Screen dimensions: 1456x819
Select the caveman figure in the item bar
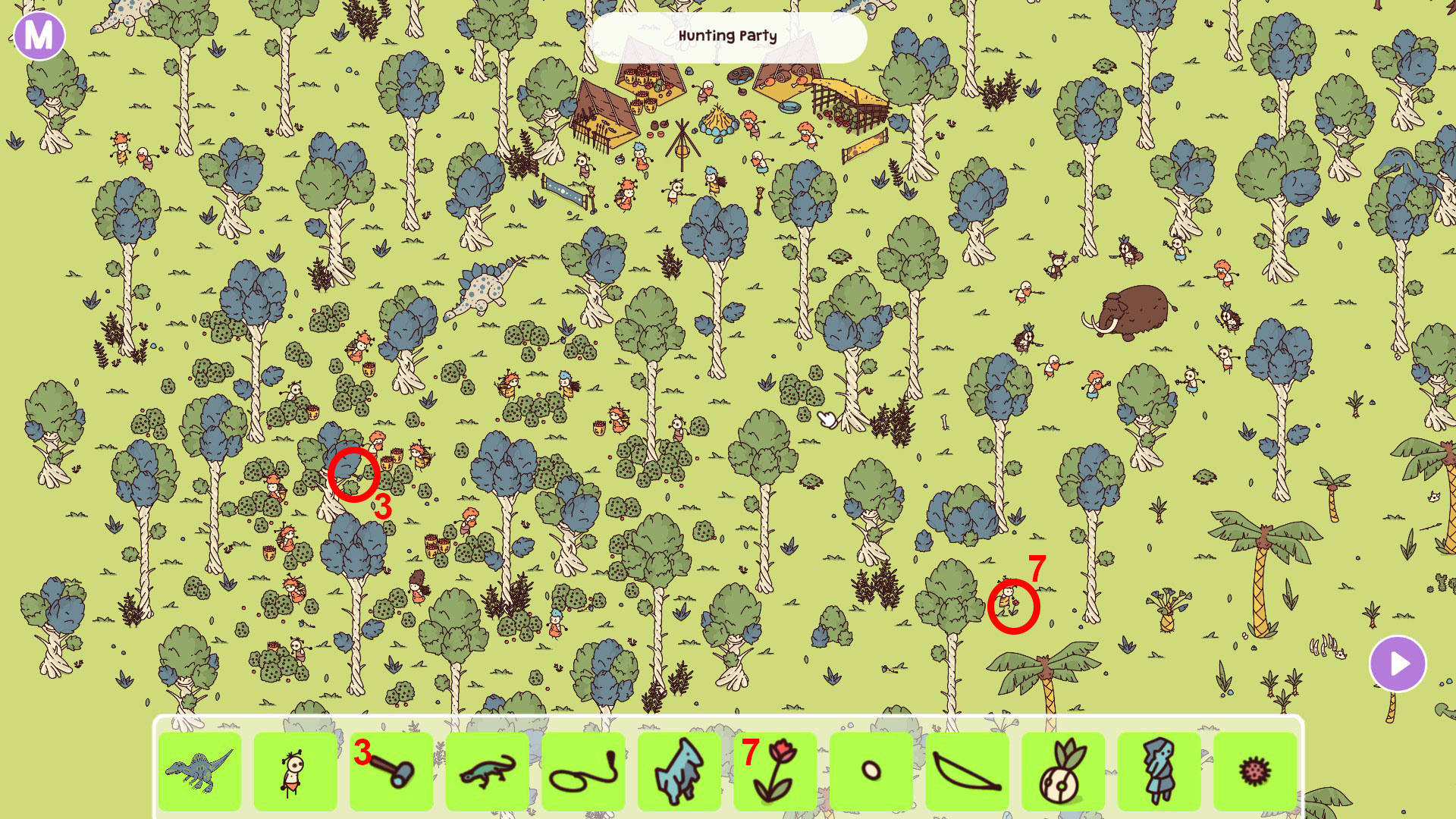(x=295, y=771)
